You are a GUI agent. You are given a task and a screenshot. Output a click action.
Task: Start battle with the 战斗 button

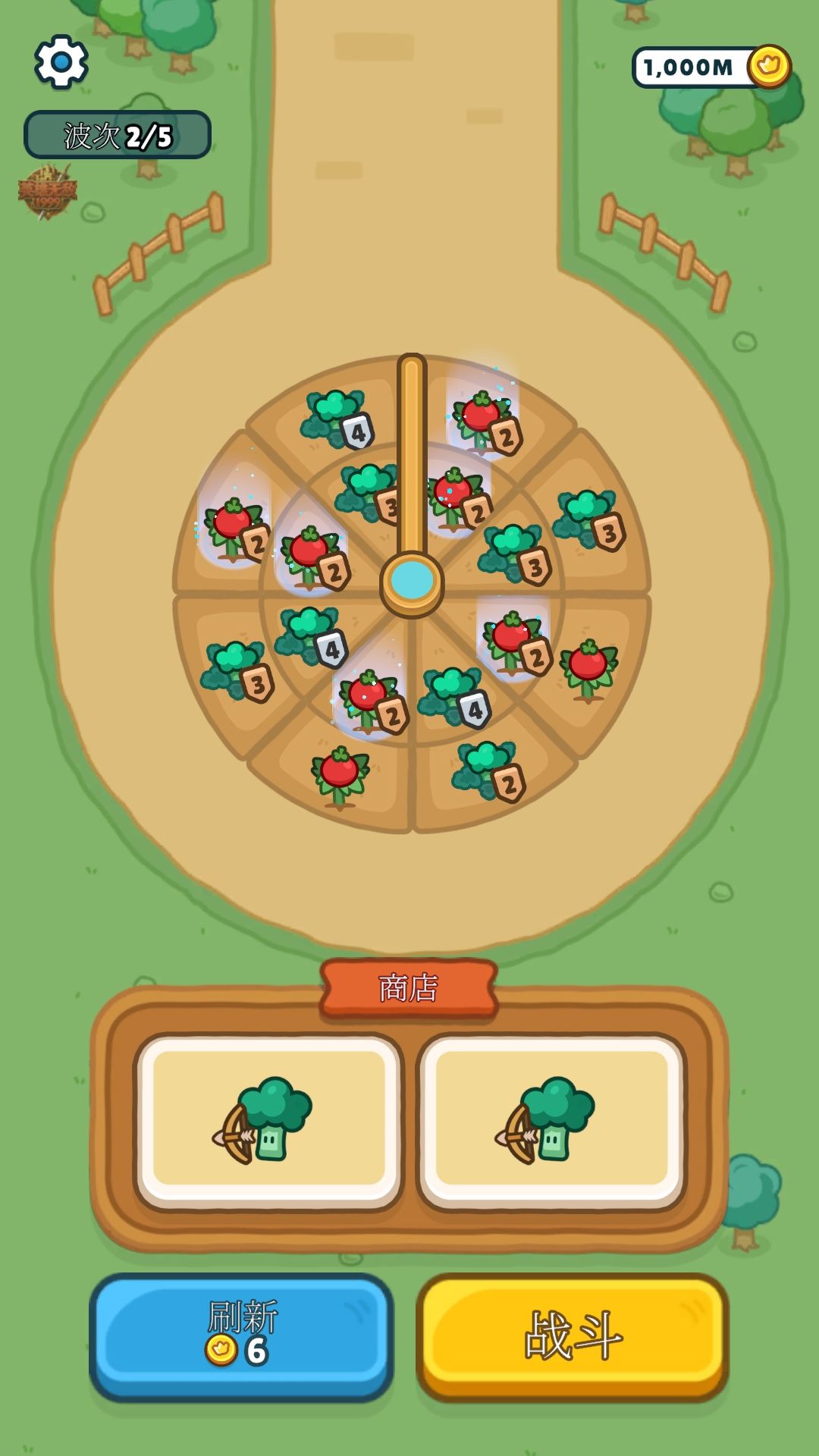pos(573,1336)
